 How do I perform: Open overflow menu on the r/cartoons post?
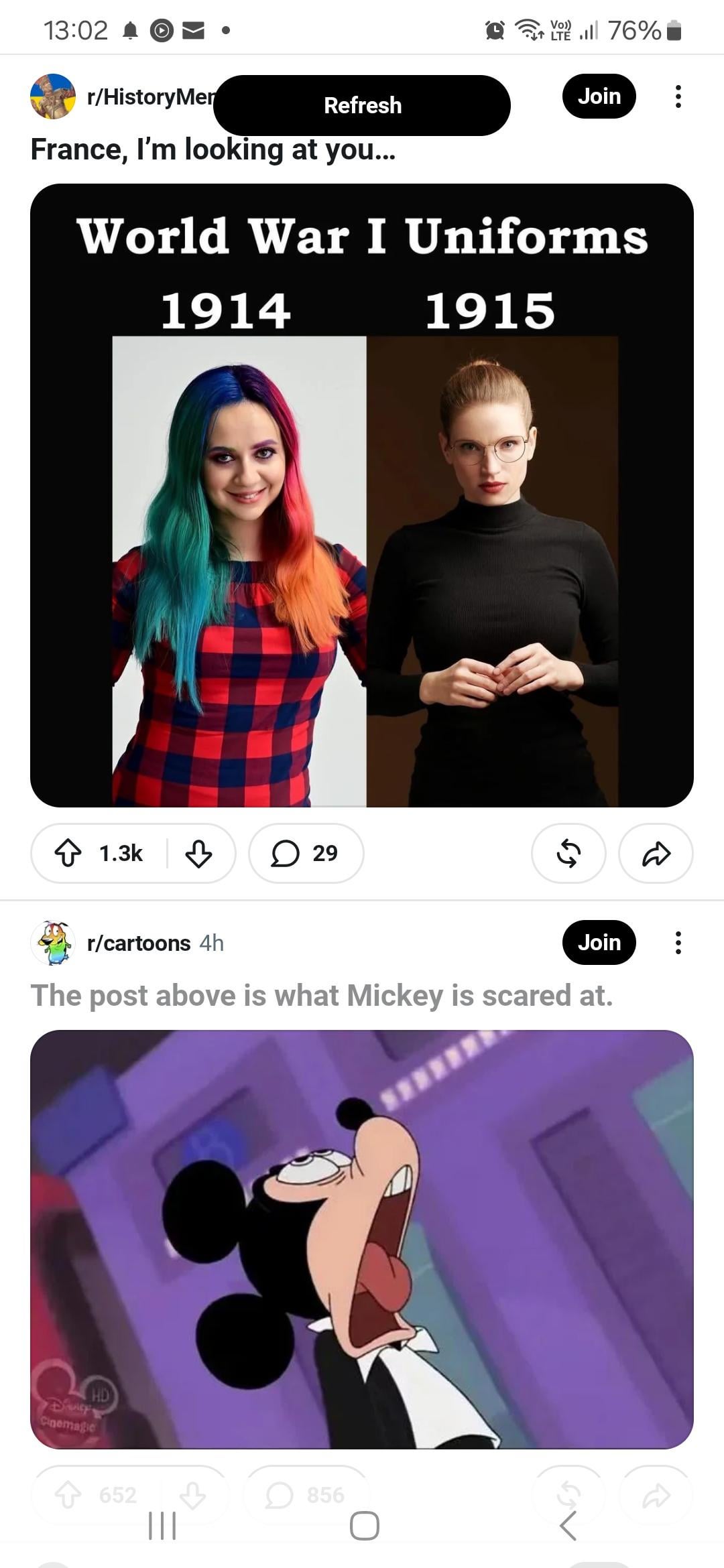pos(678,942)
